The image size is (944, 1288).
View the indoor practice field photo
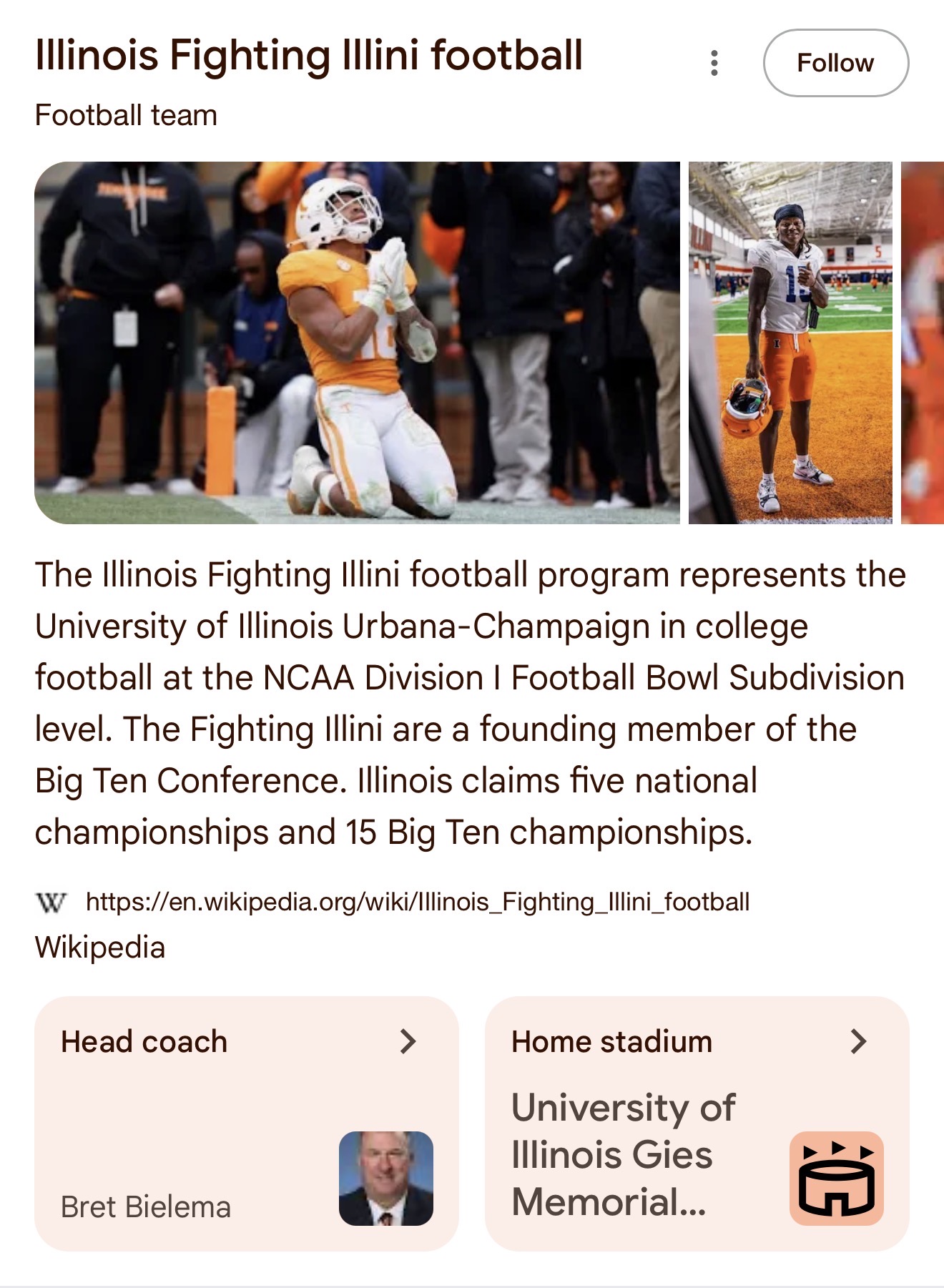click(790, 343)
